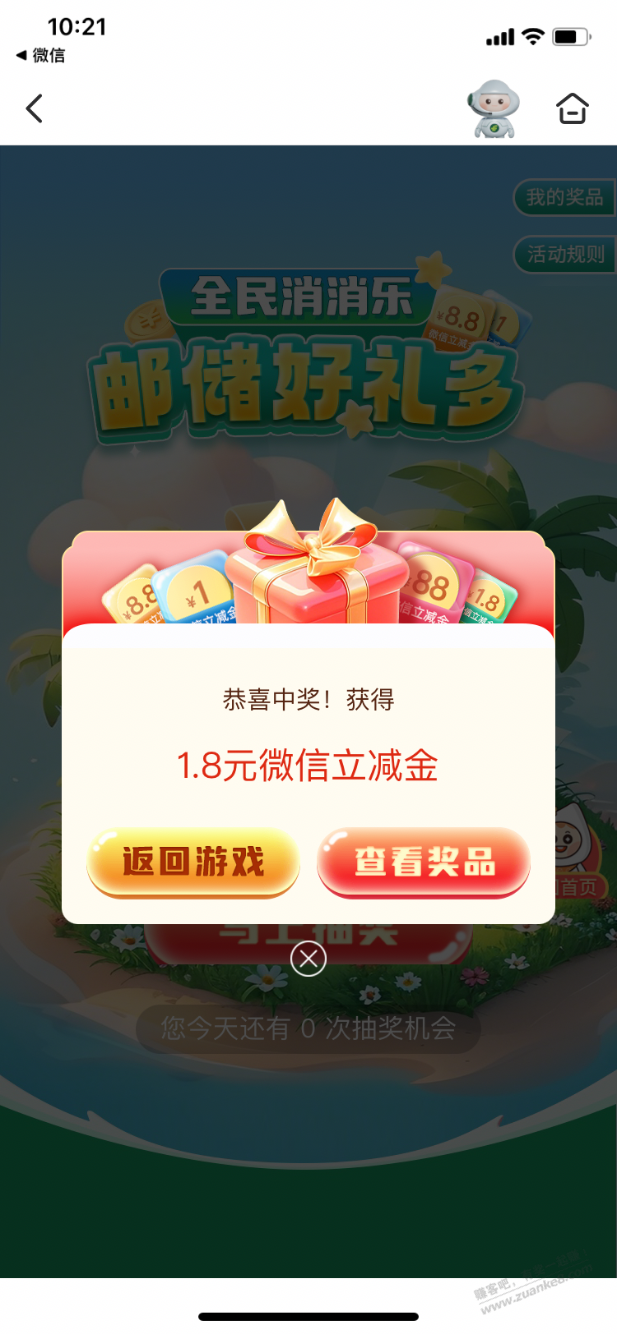Open 查看奖品 to view the prize
The height and width of the screenshot is (1334, 617).
[423, 861]
